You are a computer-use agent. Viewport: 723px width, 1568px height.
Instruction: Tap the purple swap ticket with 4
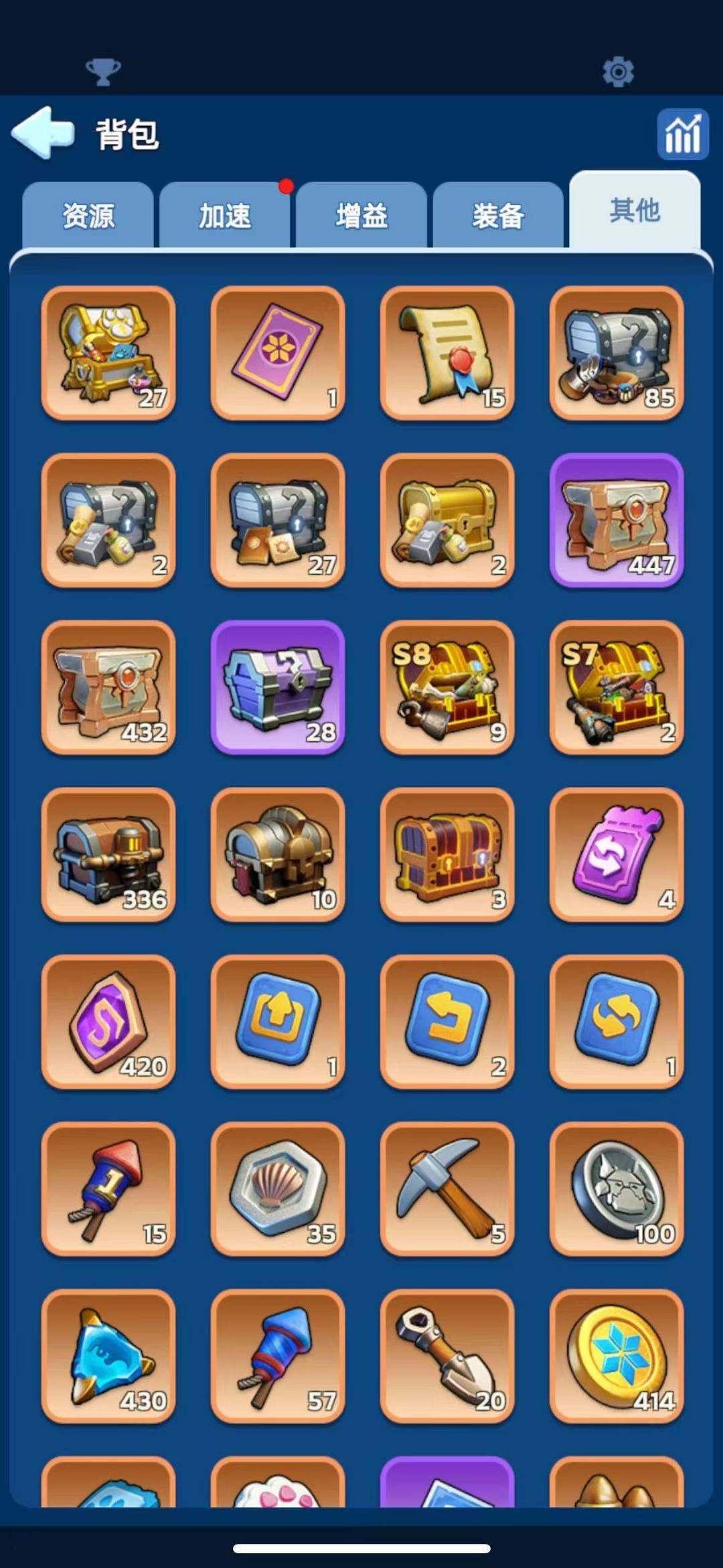[617, 855]
